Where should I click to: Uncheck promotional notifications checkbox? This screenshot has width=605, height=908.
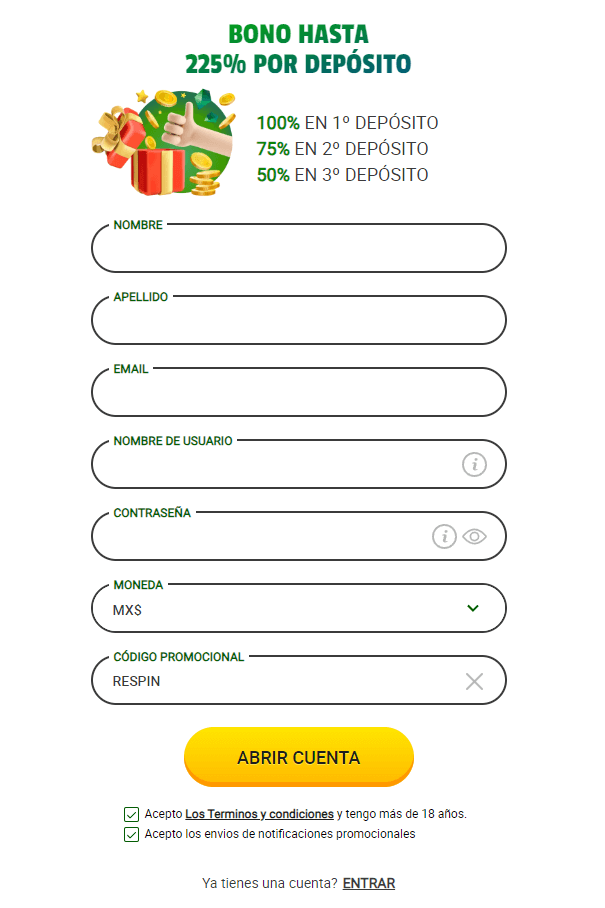(x=131, y=834)
